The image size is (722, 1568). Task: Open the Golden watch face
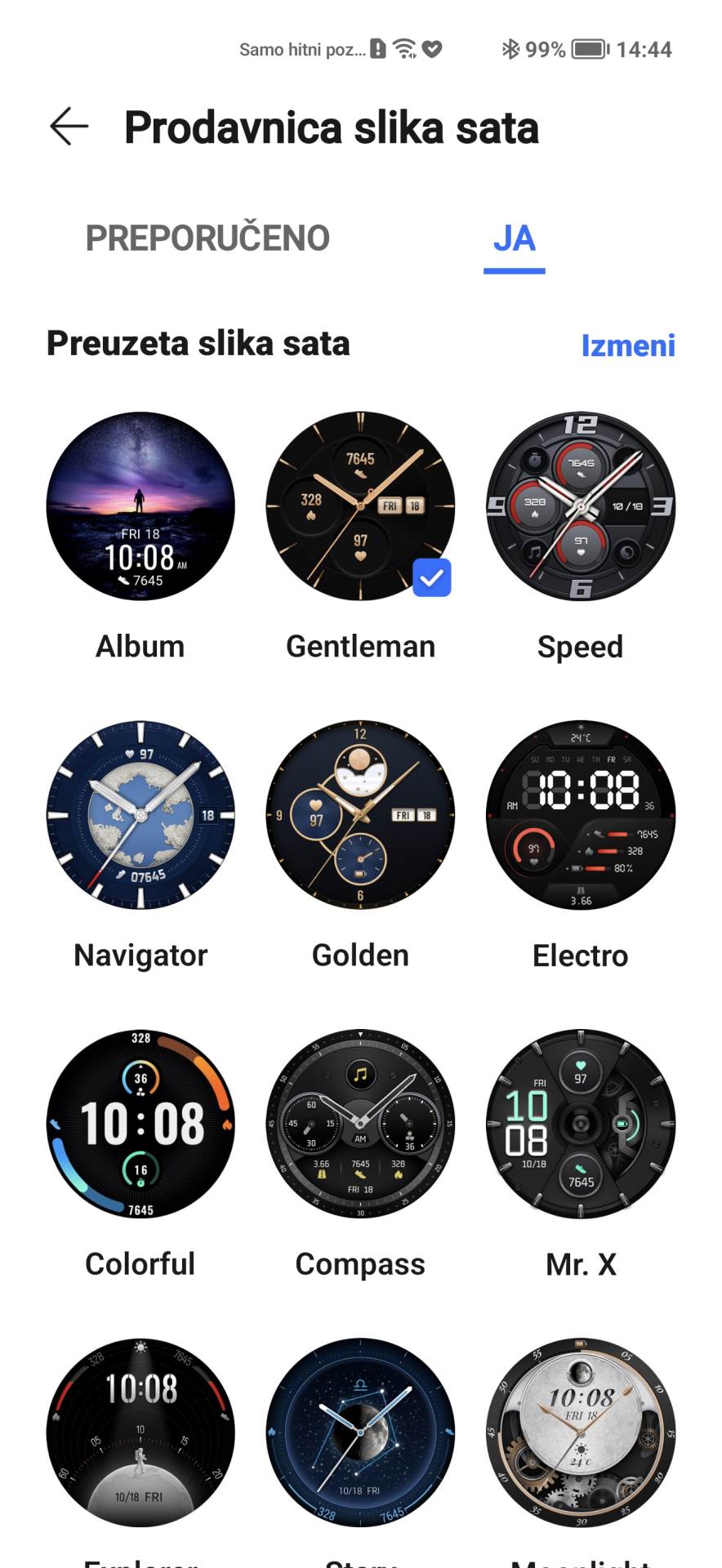click(360, 815)
